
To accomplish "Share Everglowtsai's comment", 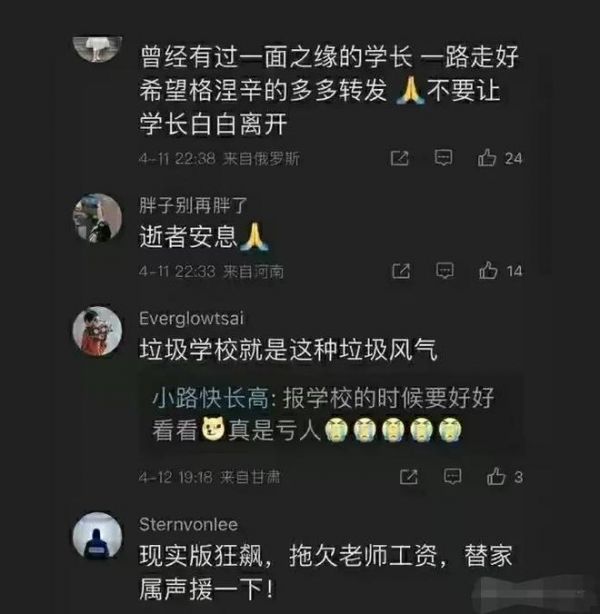I will [x=399, y=478].
